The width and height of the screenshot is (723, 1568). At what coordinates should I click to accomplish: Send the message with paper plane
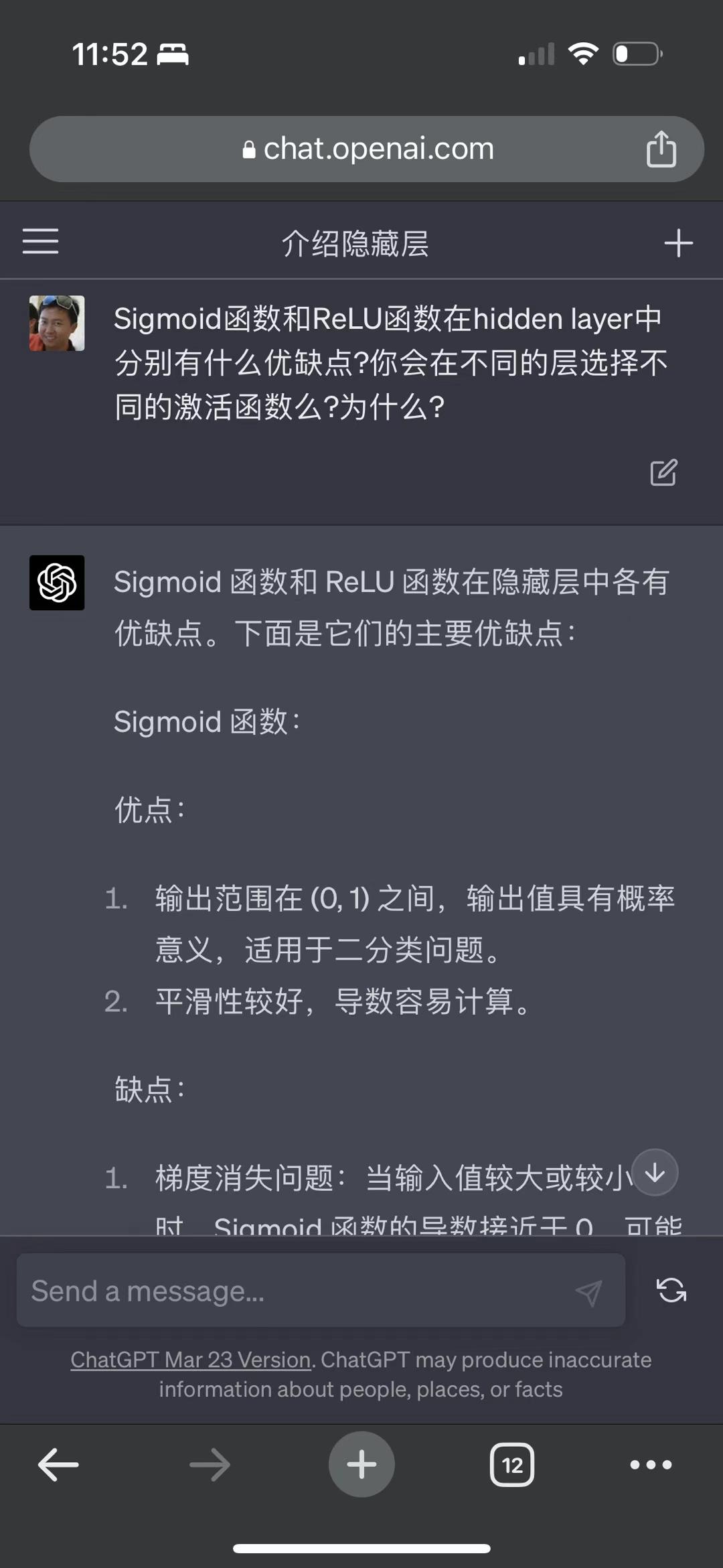point(588,1291)
